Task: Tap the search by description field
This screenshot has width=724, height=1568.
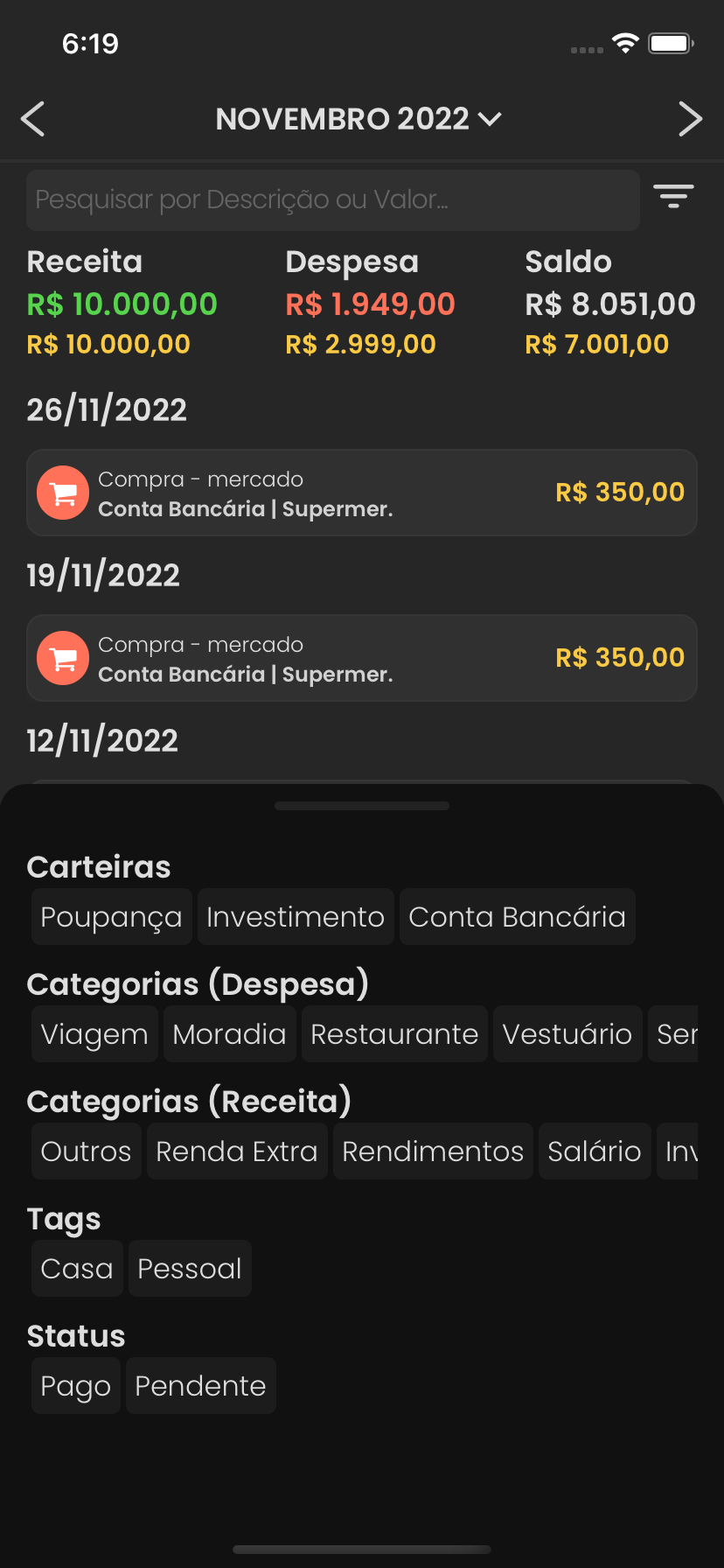Action: [x=332, y=200]
